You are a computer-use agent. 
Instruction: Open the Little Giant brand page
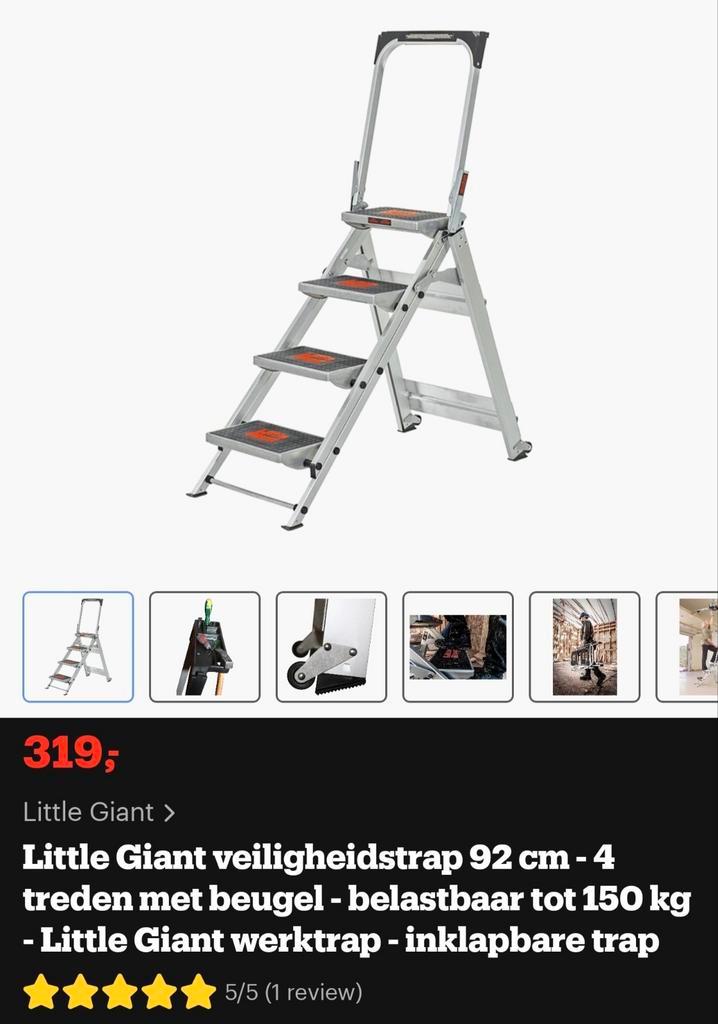[99, 812]
